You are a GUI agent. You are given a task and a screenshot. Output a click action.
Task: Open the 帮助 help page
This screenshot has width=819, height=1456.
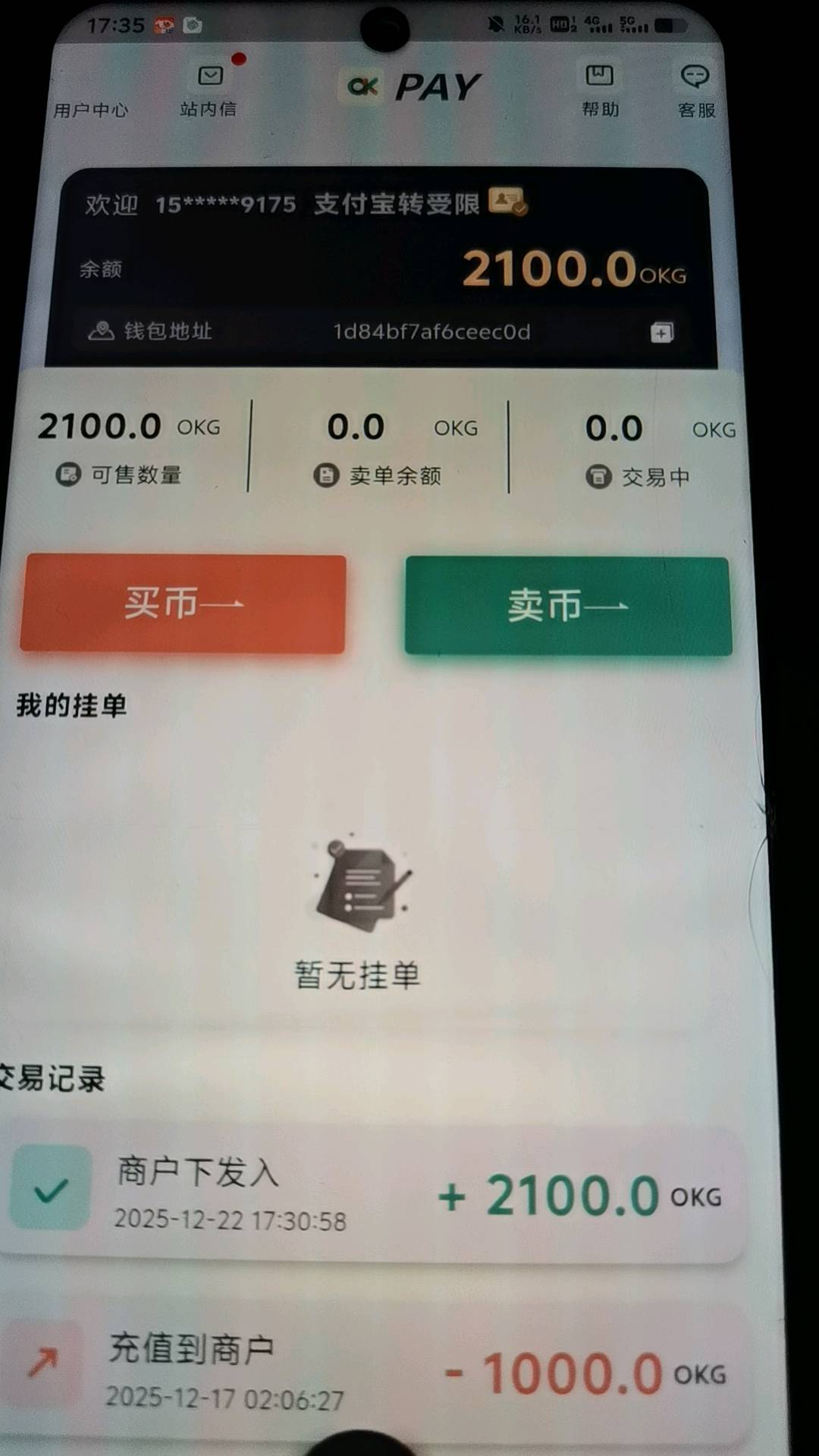coord(600,91)
